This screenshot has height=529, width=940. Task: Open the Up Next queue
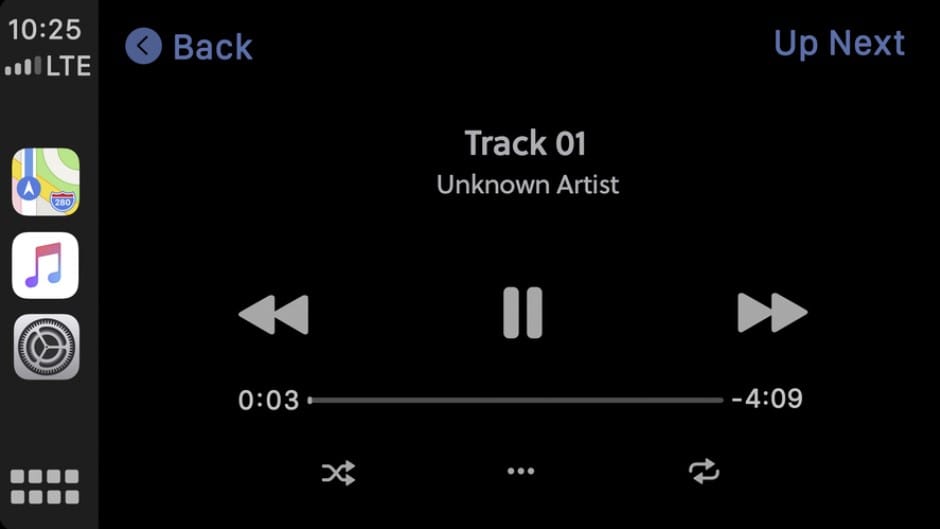click(x=839, y=44)
